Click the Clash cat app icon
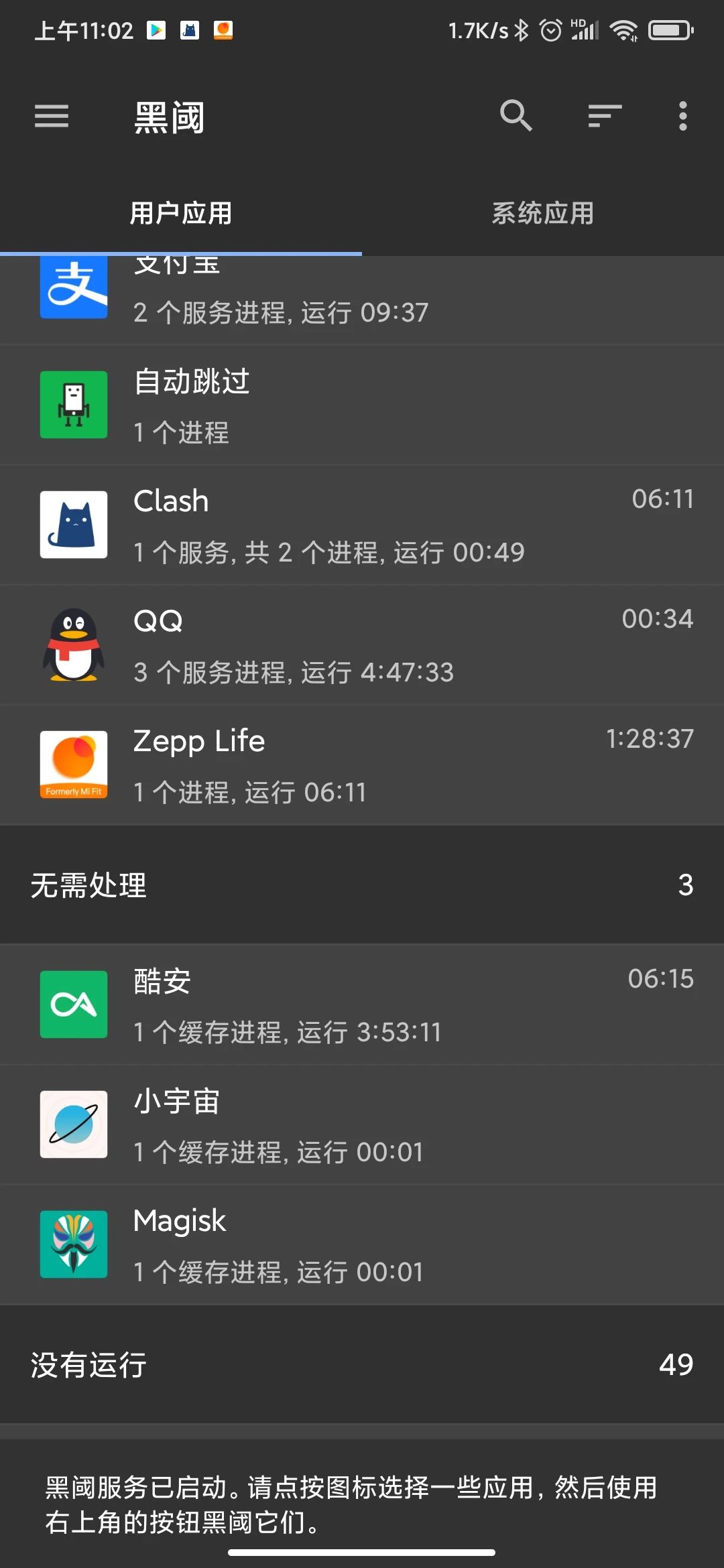The height and width of the screenshot is (1568, 724). 74,525
